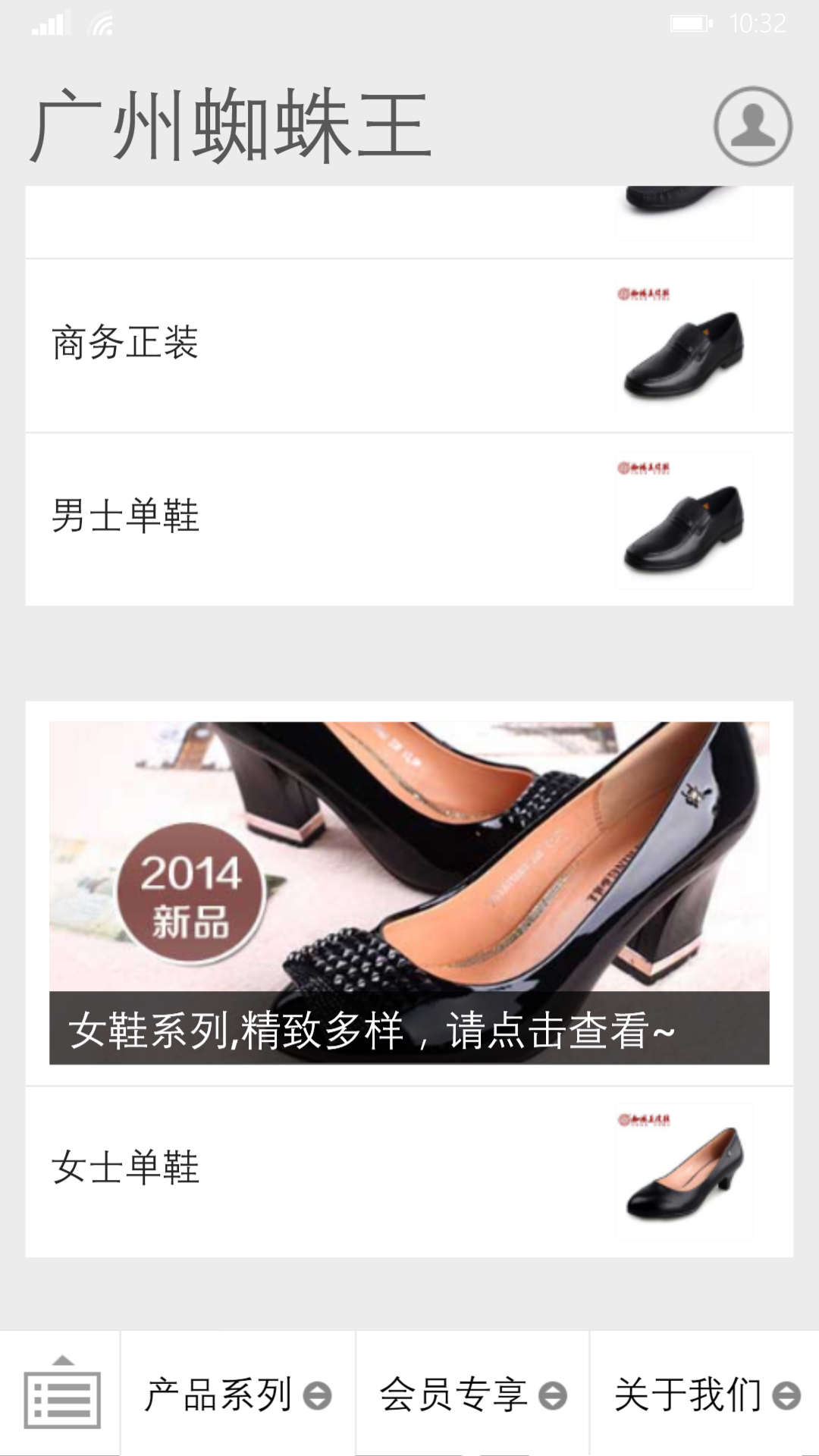This screenshot has width=819, height=1456.
Task: Open the account profile icon
Action: 752,127
